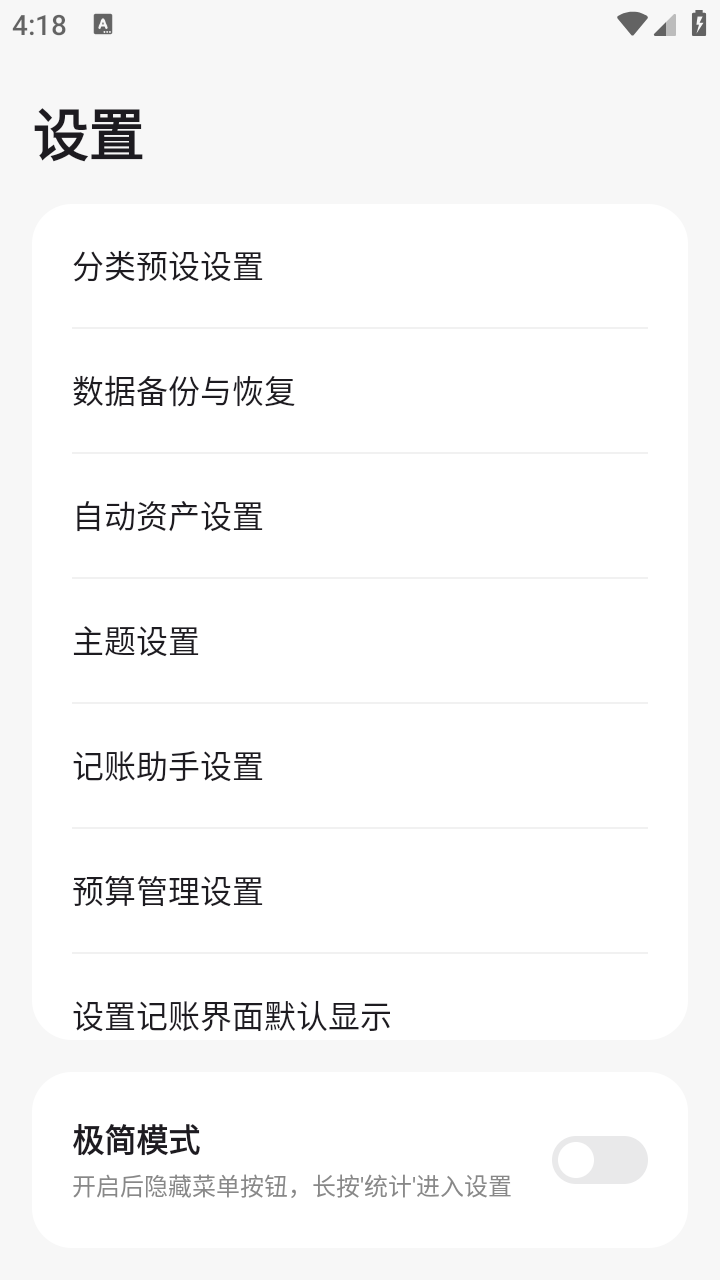Click the cellular signal icon
The image size is (720, 1280).
pyautogui.click(x=666, y=24)
